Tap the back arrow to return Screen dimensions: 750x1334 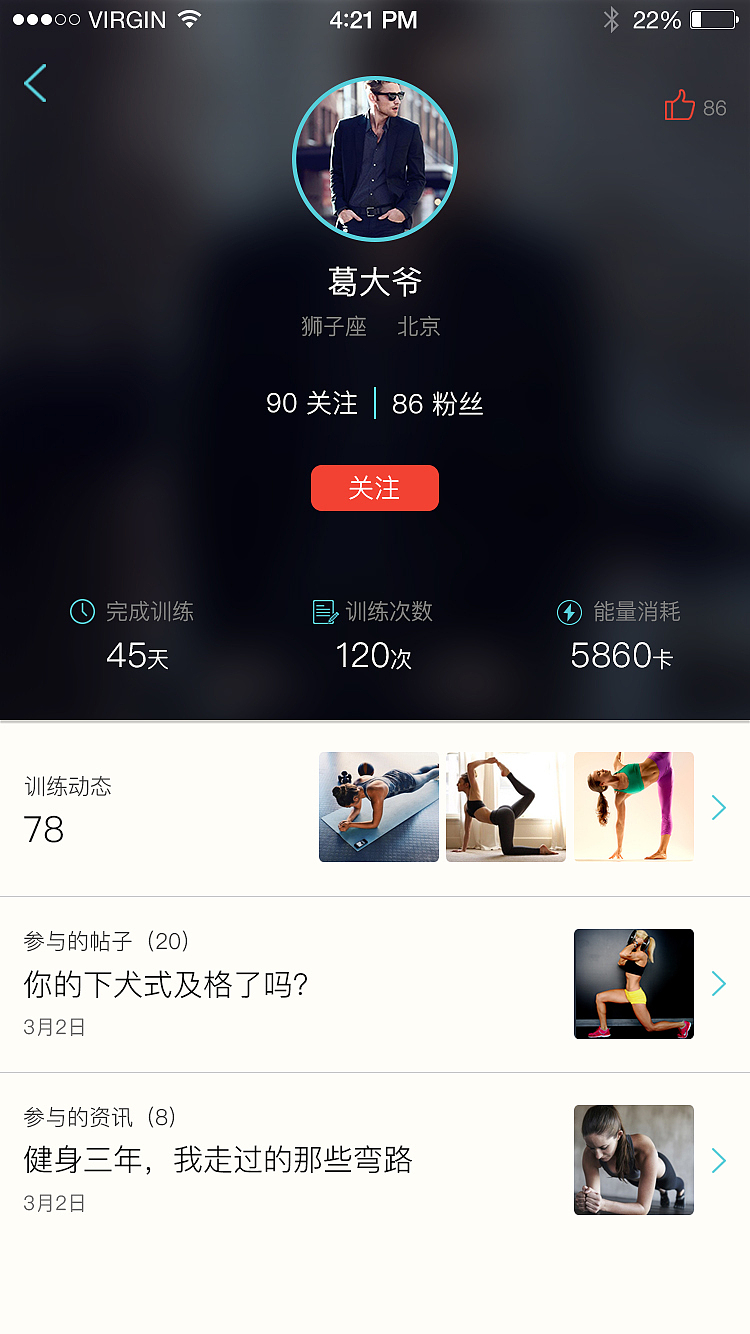35,84
